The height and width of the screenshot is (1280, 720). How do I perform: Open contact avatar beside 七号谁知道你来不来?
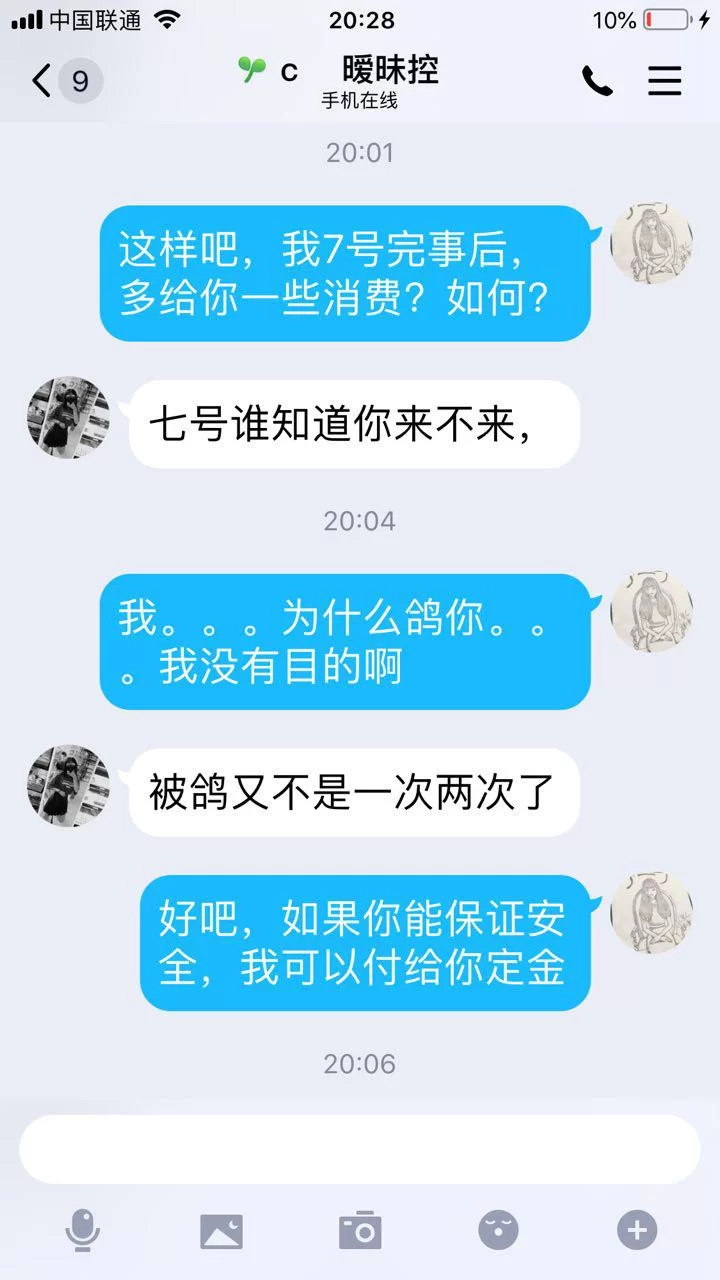(x=68, y=418)
